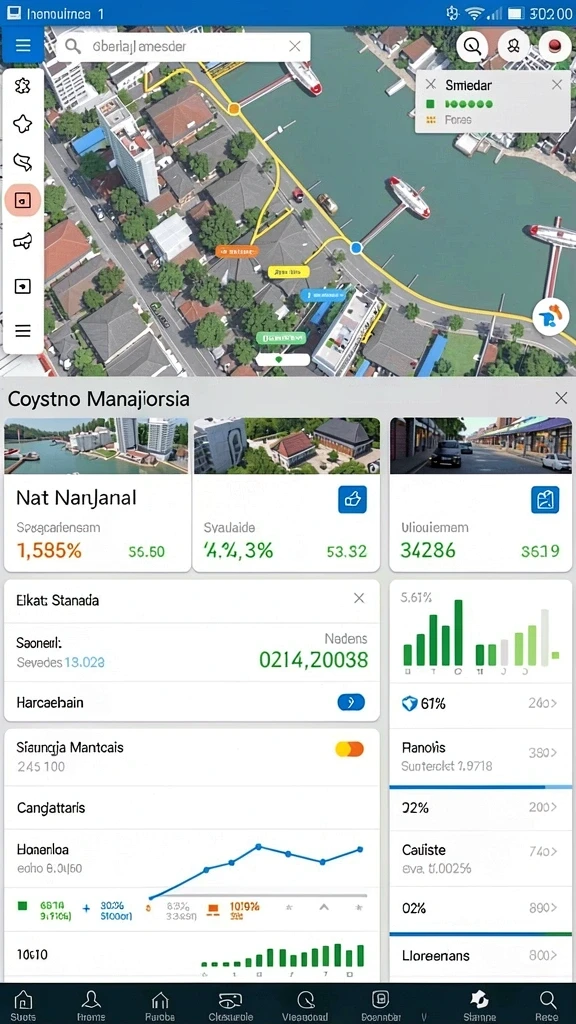Screen dimensions: 576x1024
Task: Open the Ranohs row
Action: pyautogui.click(x=480, y=757)
